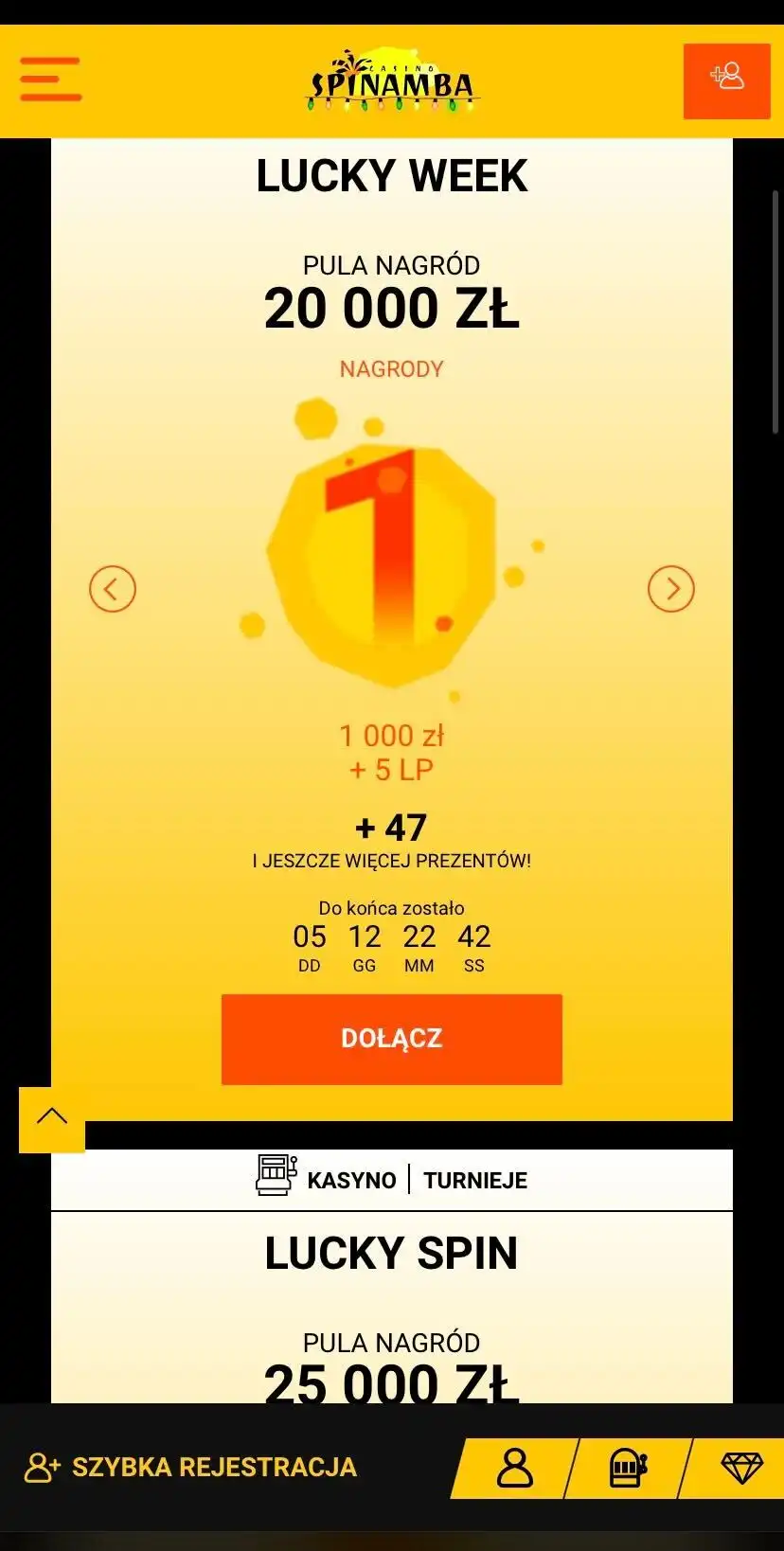784x1551 pixels.
Task: Open the hamburger menu
Action: click(x=51, y=80)
